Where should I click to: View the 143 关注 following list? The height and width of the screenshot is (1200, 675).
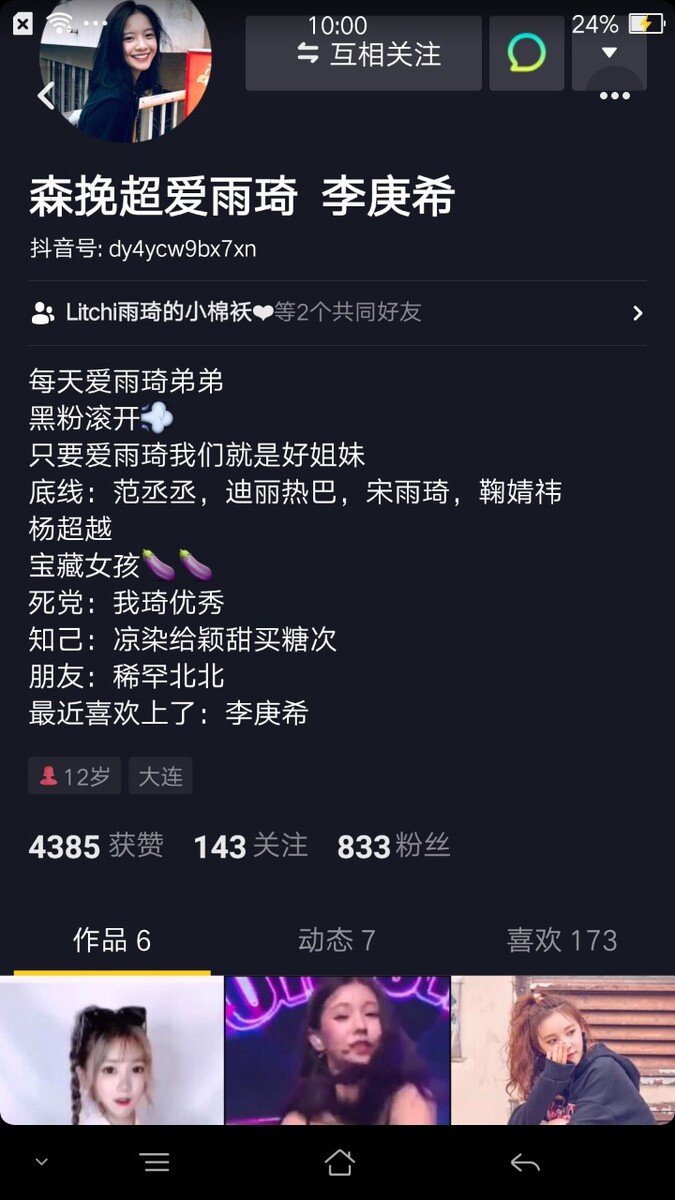click(250, 846)
